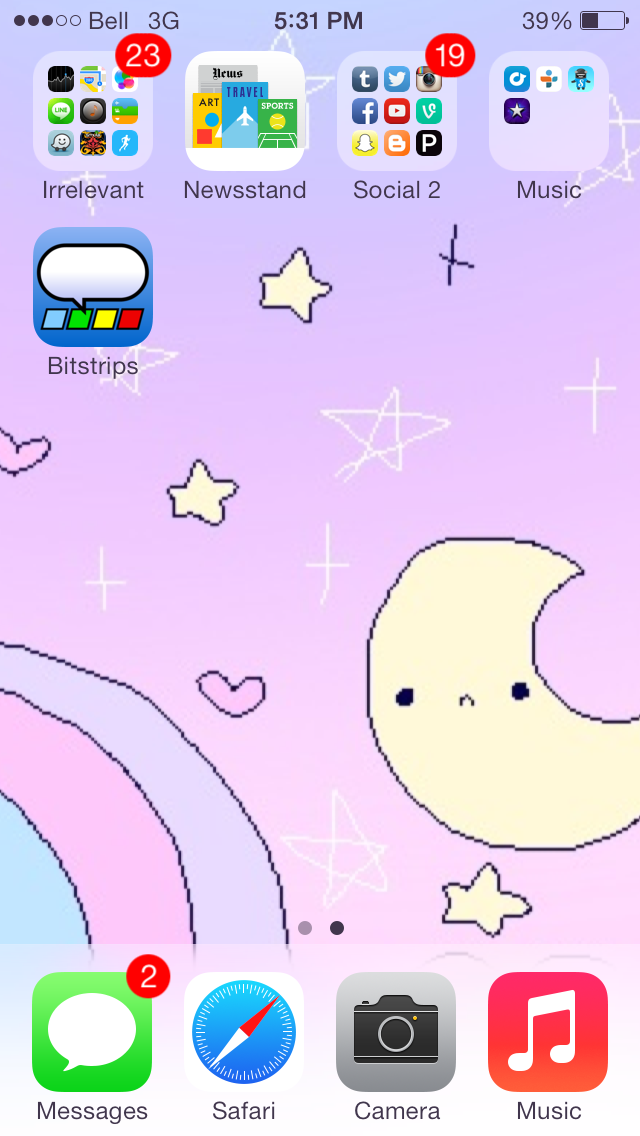This screenshot has width=640, height=1136.
Task: Open the Social 2 folder
Action: click(396, 111)
